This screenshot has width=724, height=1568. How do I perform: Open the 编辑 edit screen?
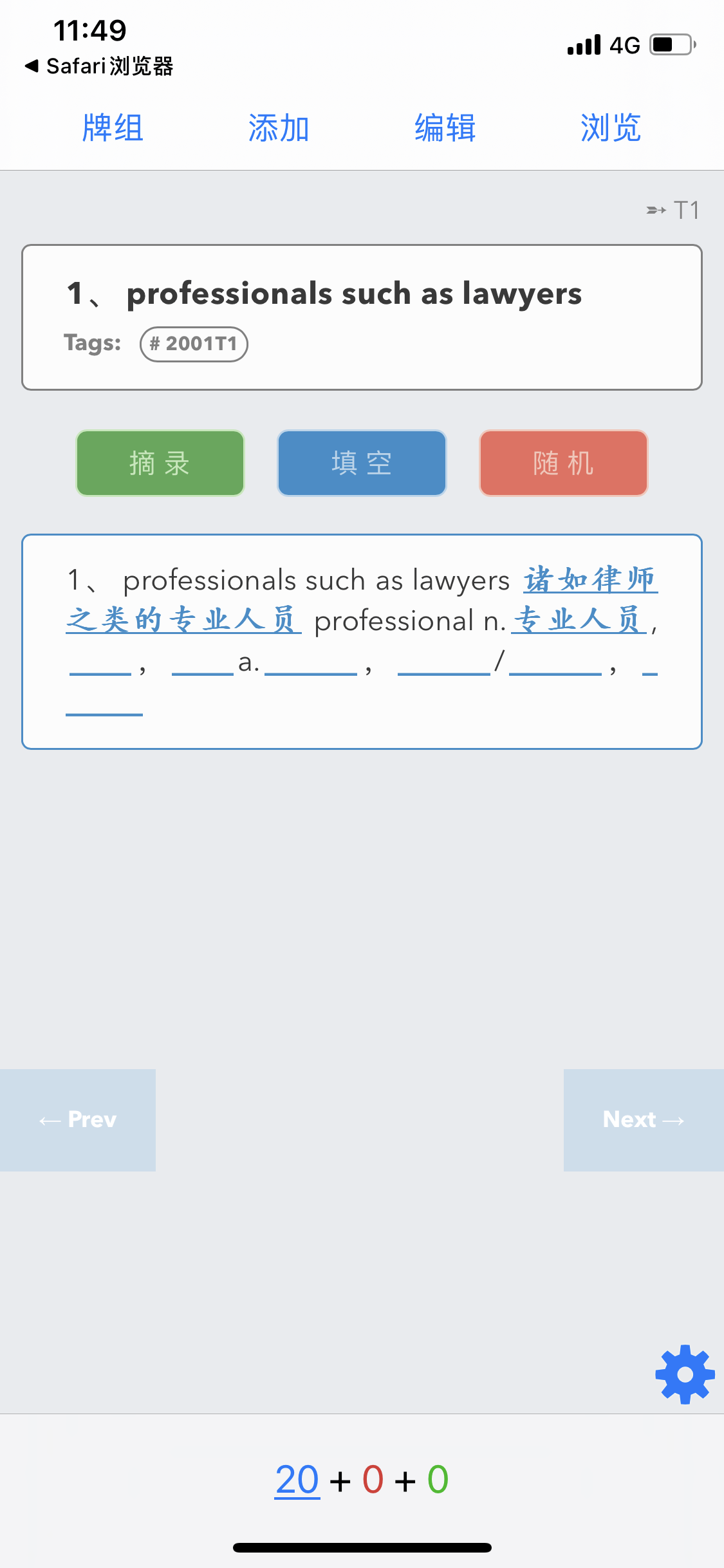[445, 127]
